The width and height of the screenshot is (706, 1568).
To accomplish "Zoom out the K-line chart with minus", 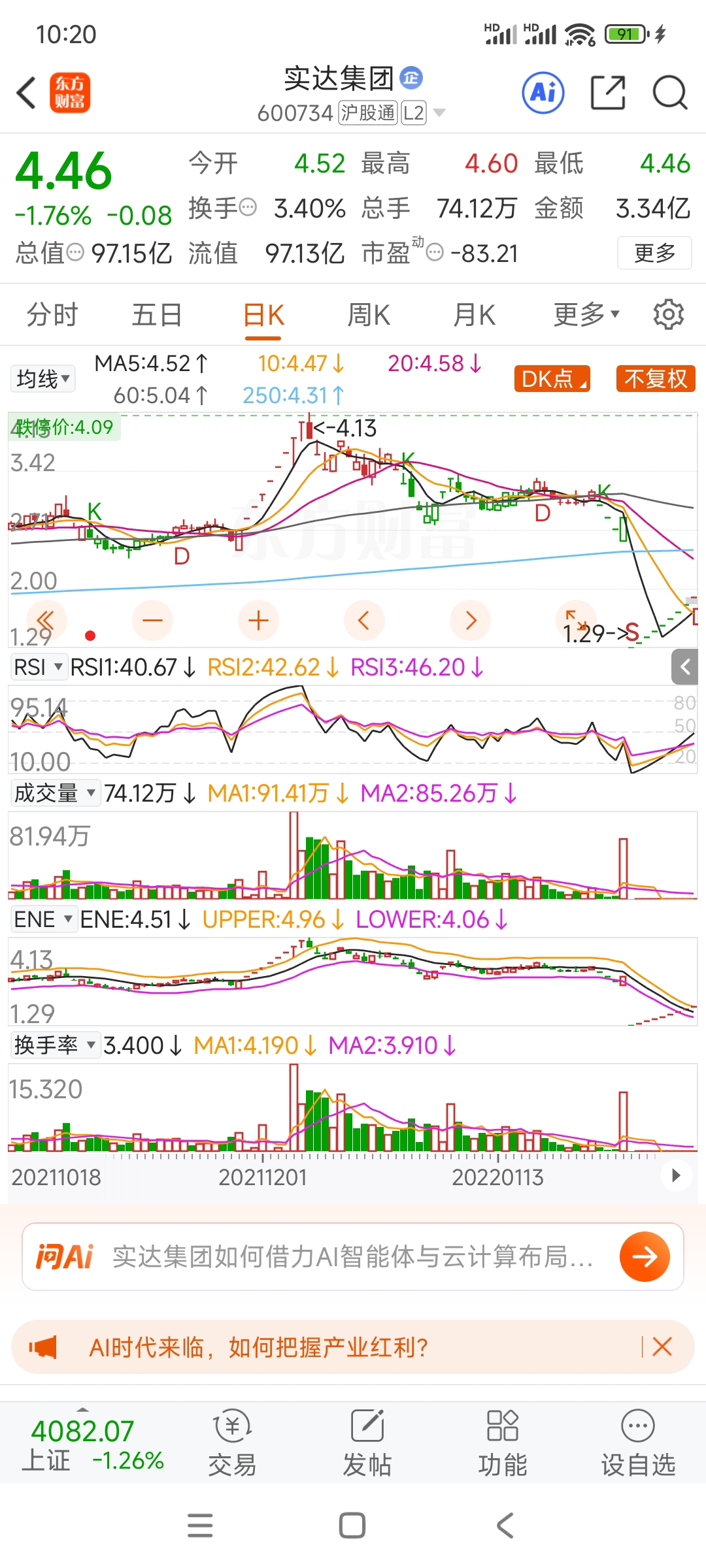I will tap(152, 621).
